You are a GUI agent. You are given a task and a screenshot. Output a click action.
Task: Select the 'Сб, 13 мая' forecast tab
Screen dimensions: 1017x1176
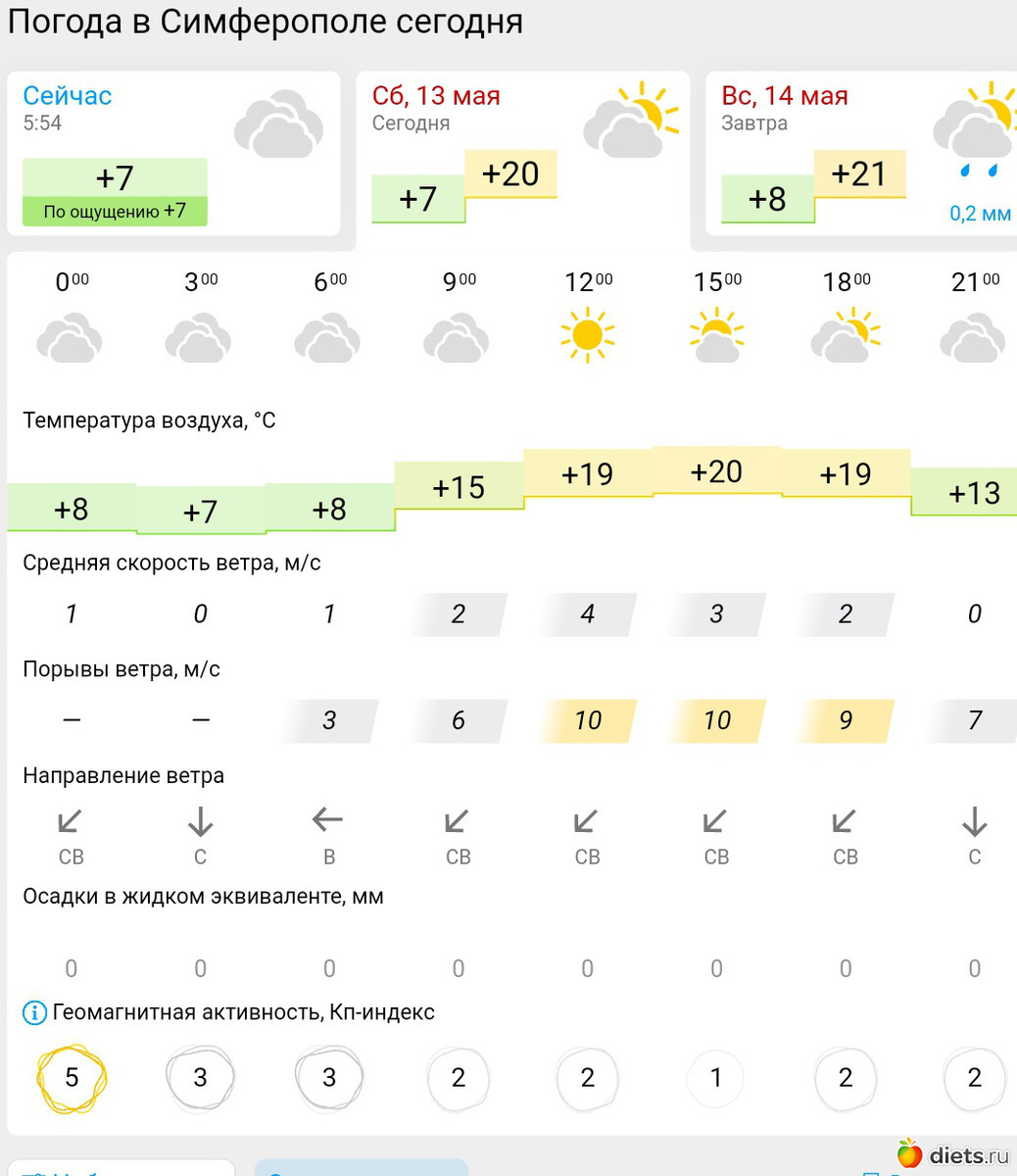pos(522,153)
